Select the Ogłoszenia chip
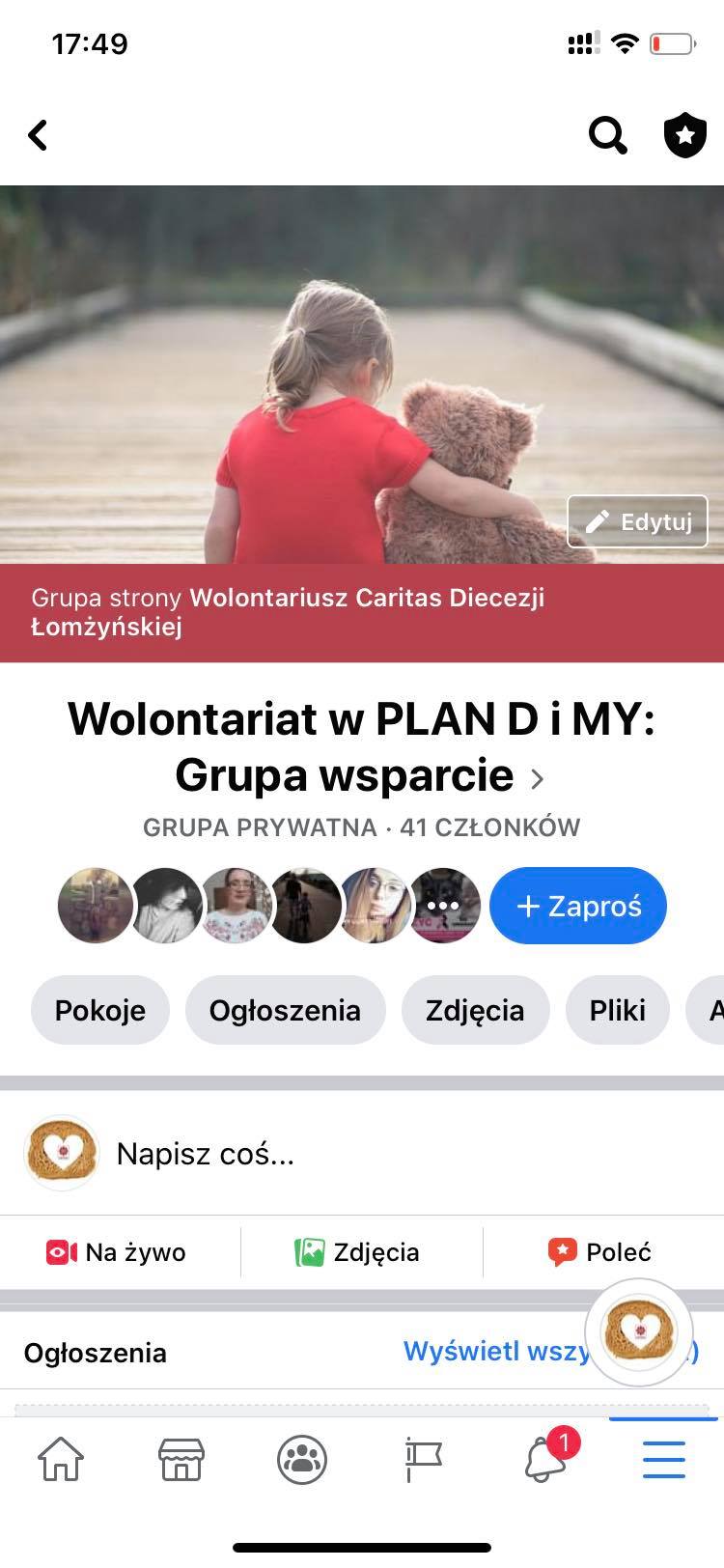The height and width of the screenshot is (1568, 724). [285, 1010]
